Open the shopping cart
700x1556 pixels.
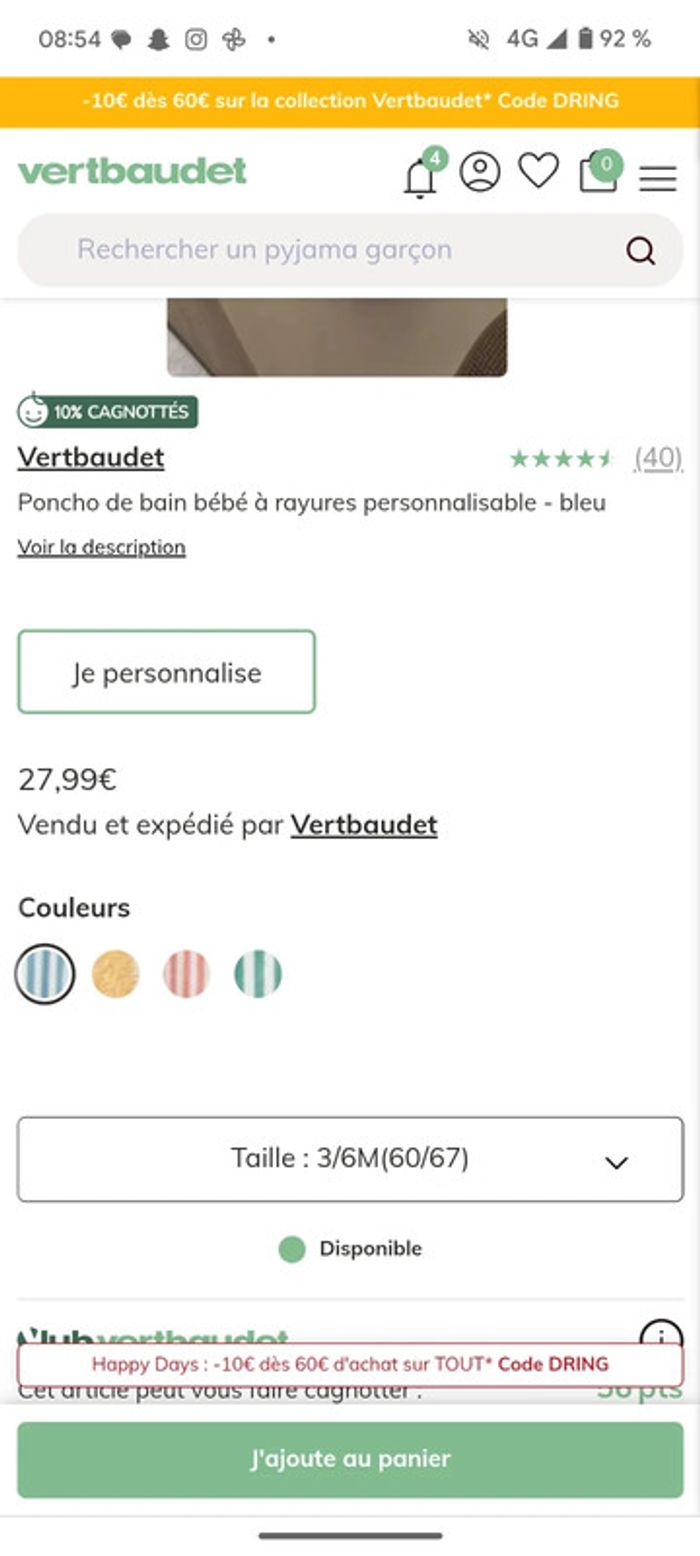(x=598, y=172)
